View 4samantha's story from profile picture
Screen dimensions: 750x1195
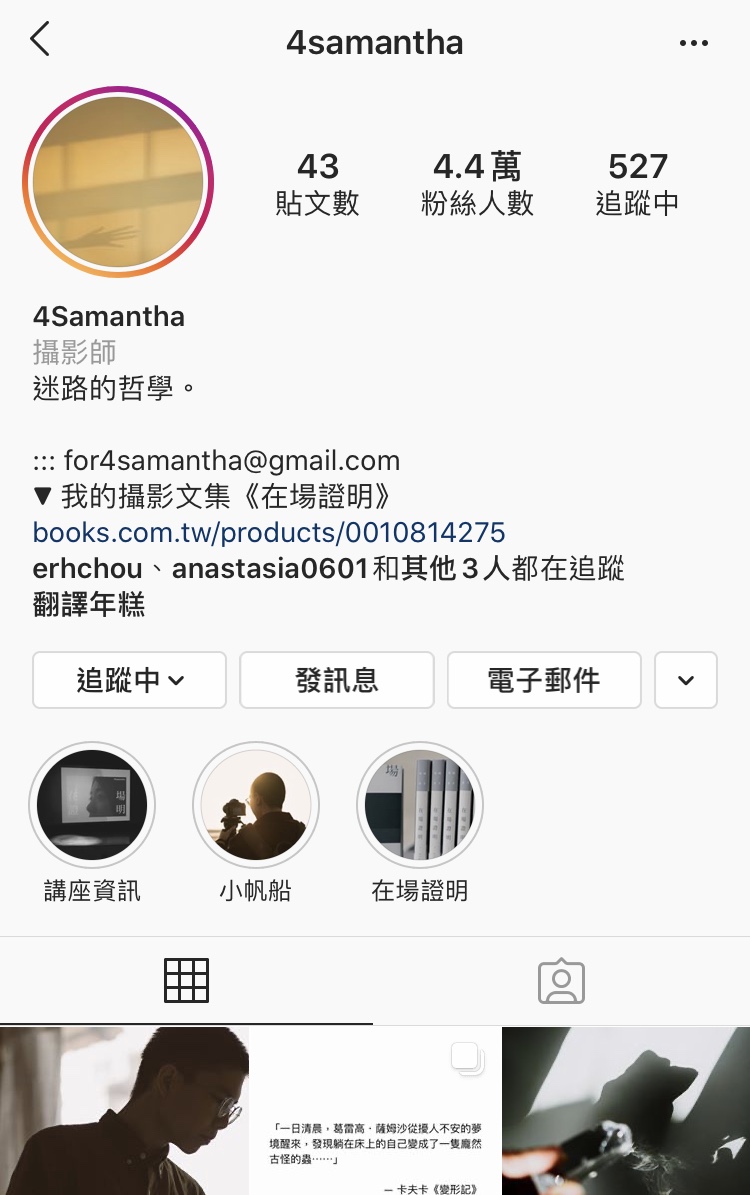pyautogui.click(x=118, y=182)
